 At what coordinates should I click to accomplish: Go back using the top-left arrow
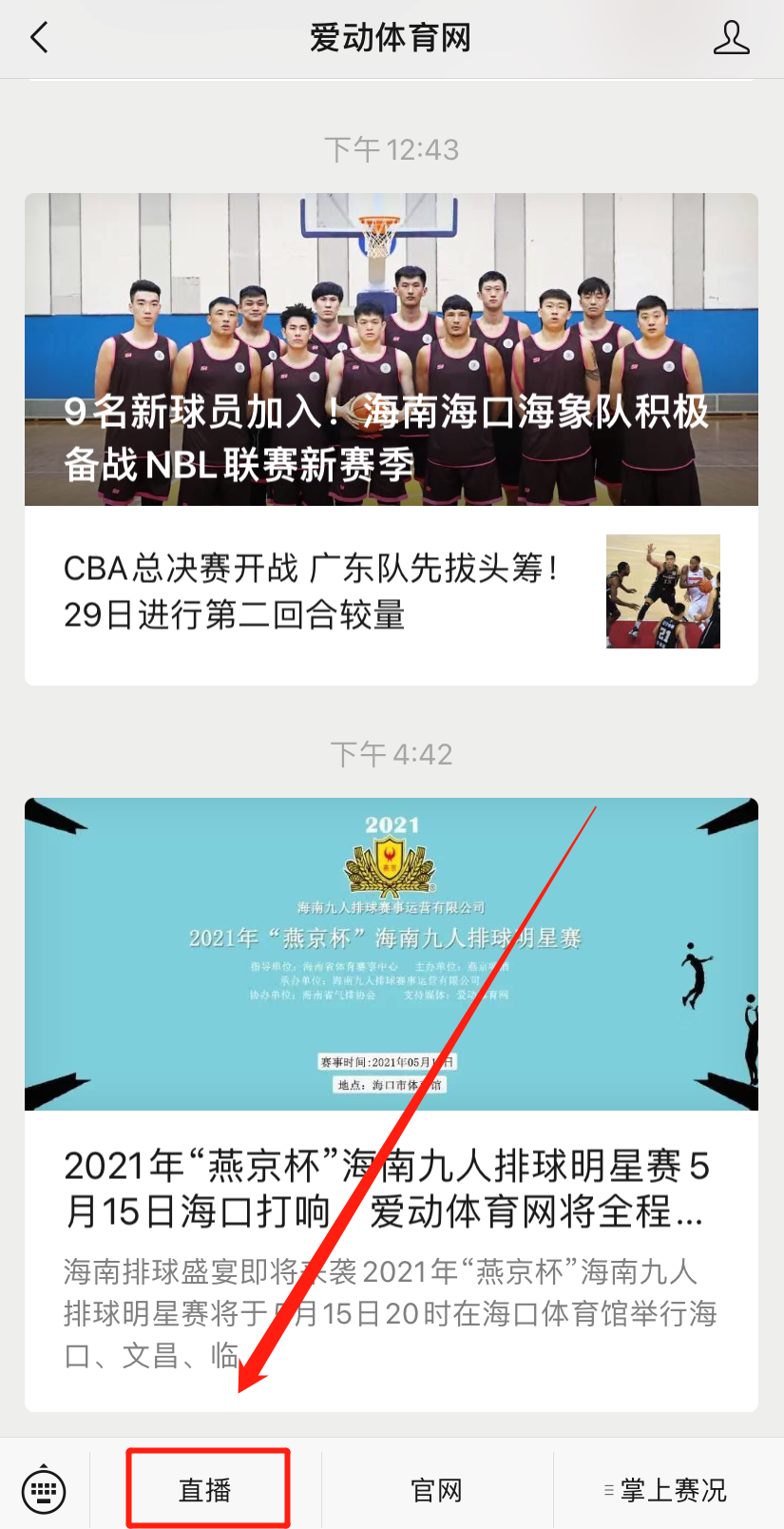click(39, 38)
